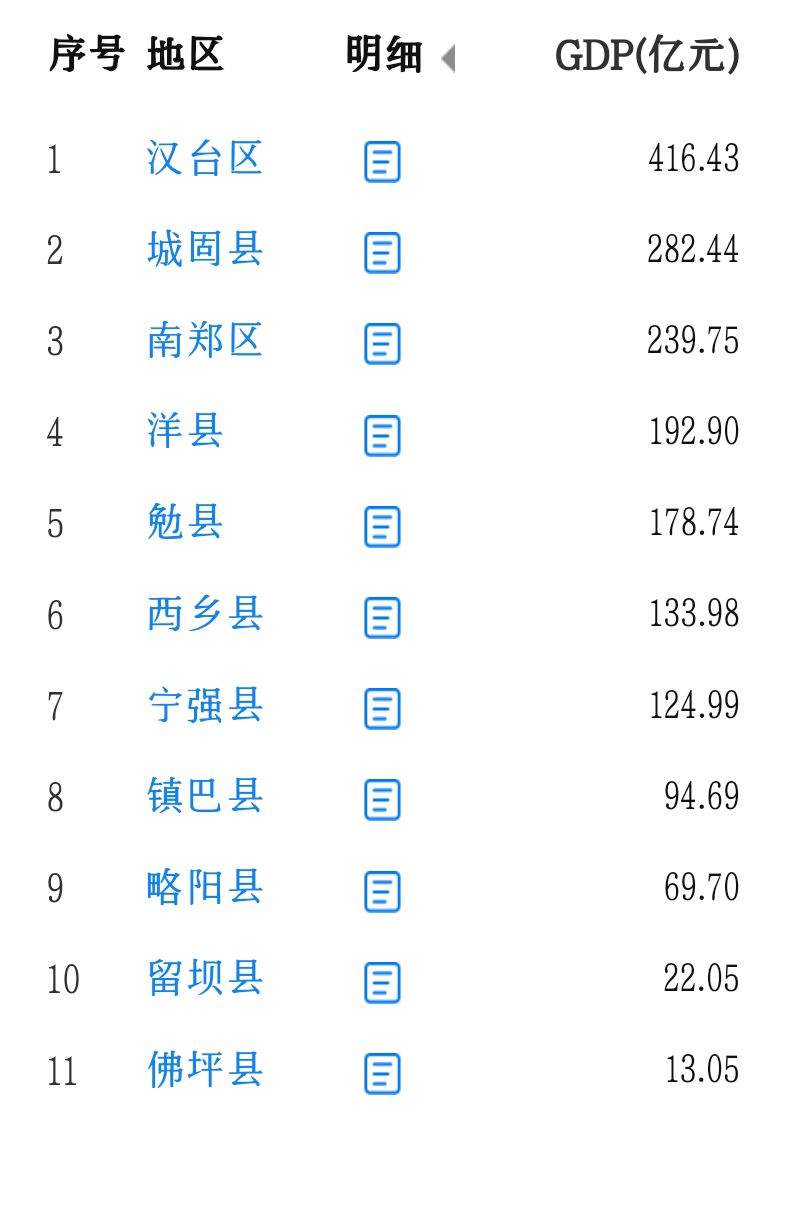
Task: Open the detail icon for 宁强县
Action: (382, 707)
